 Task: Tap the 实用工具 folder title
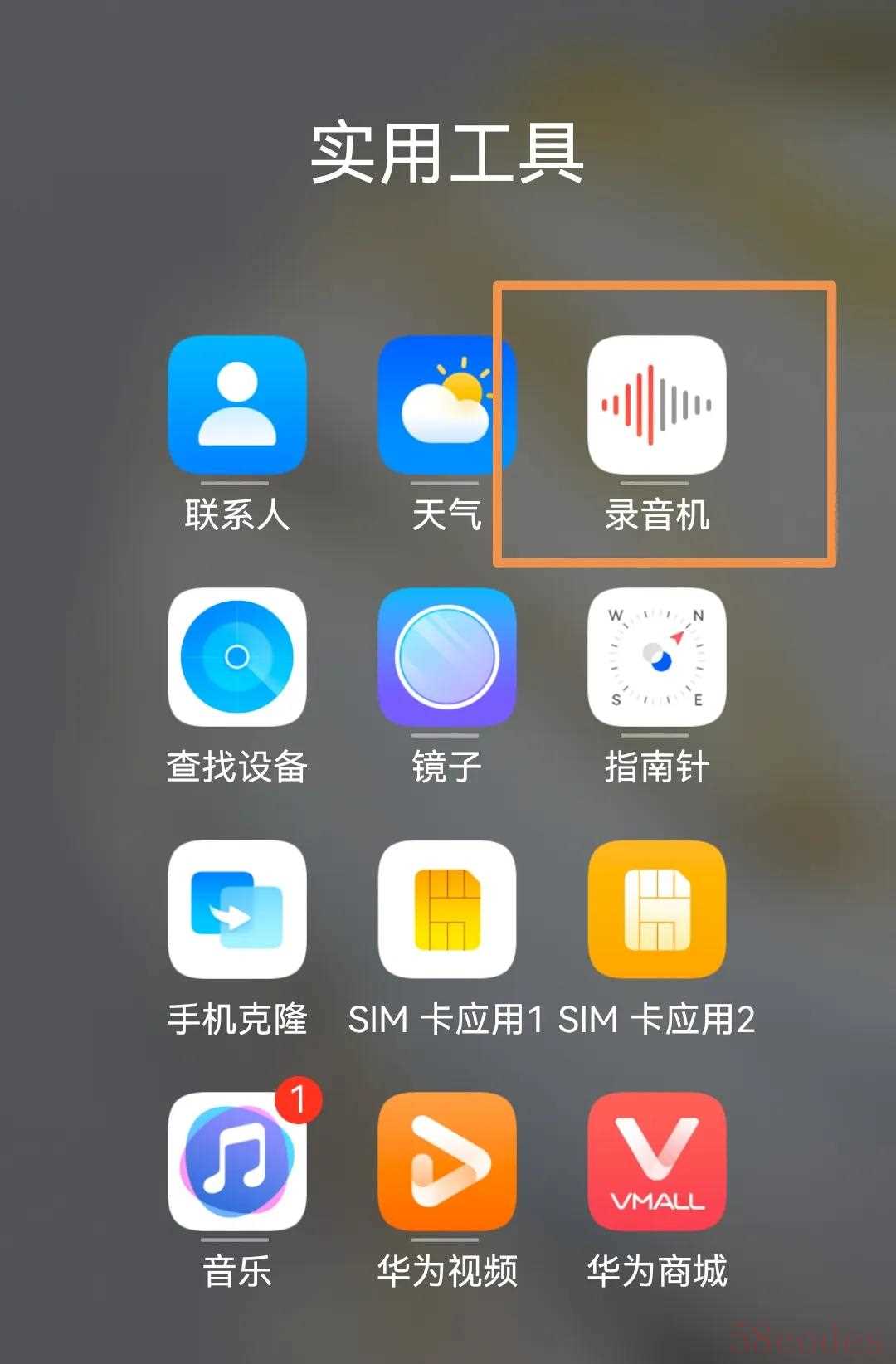(x=447, y=153)
